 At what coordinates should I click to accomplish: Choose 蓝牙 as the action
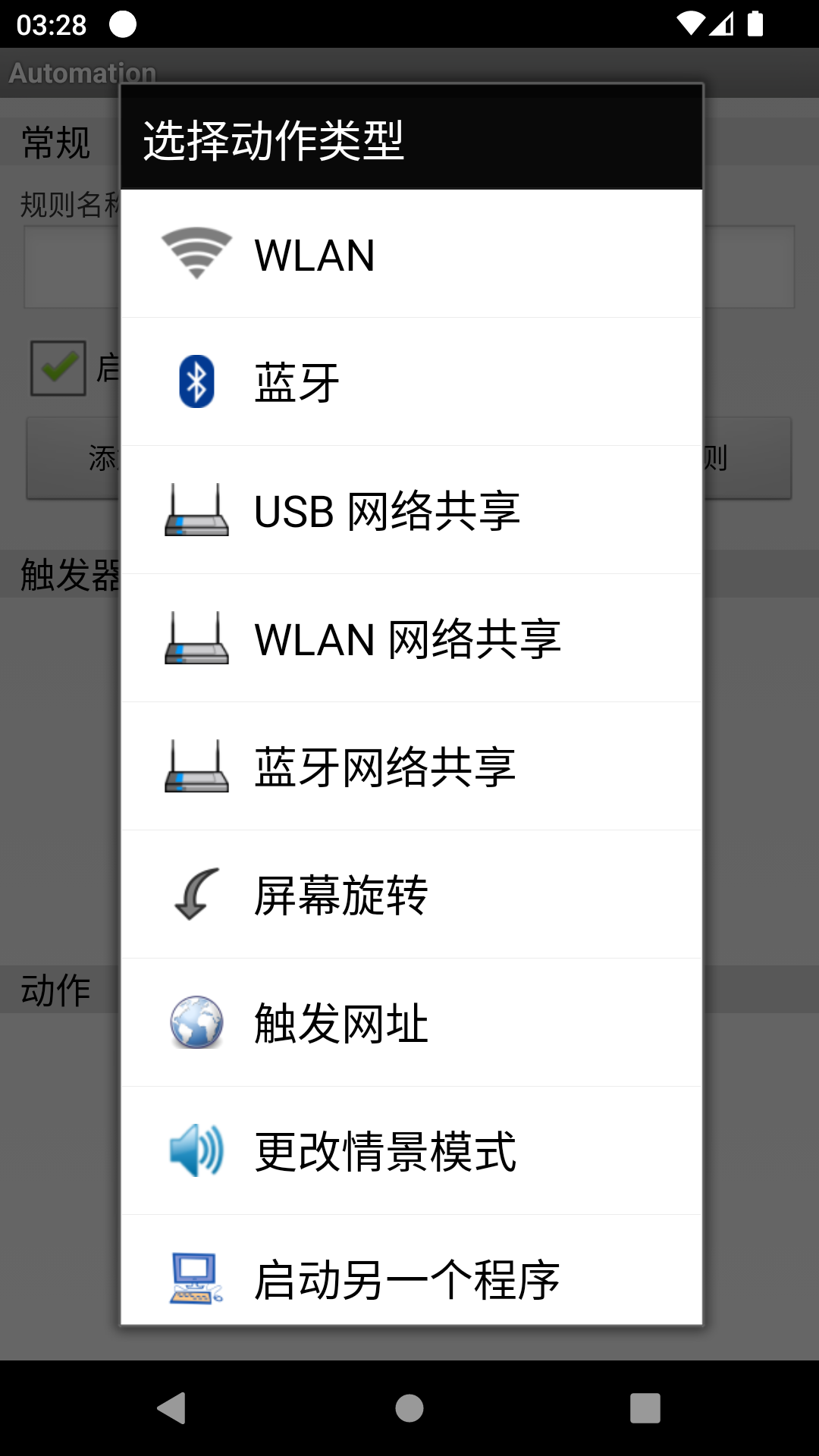pos(411,382)
